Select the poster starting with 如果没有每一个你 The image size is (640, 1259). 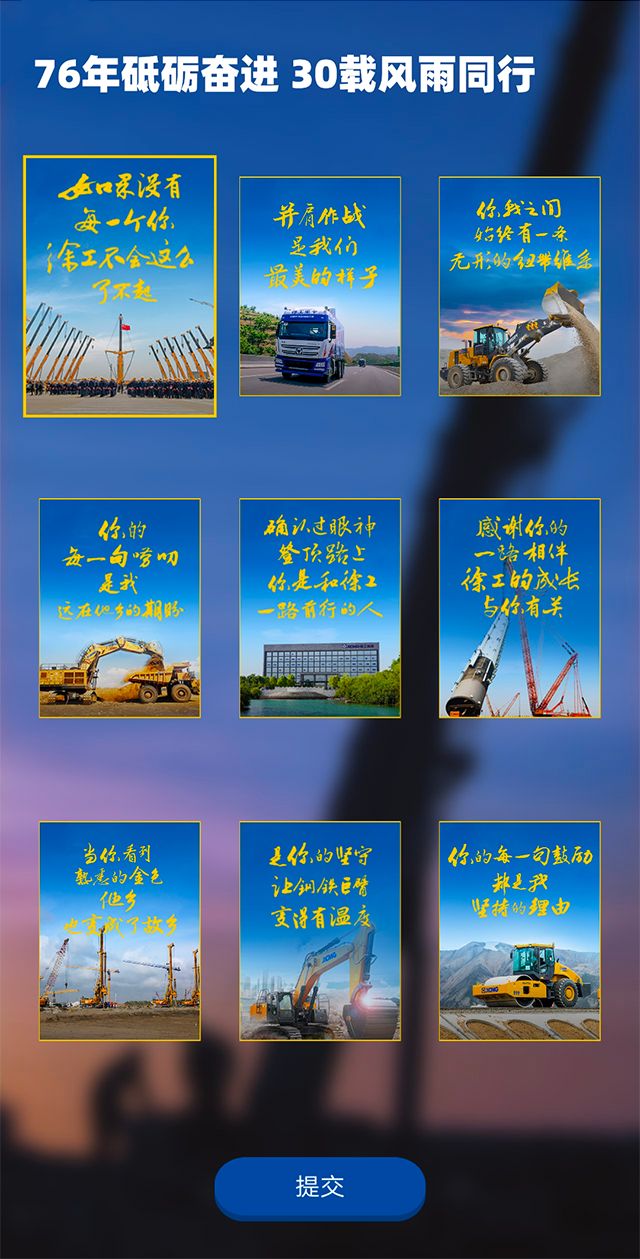point(120,286)
